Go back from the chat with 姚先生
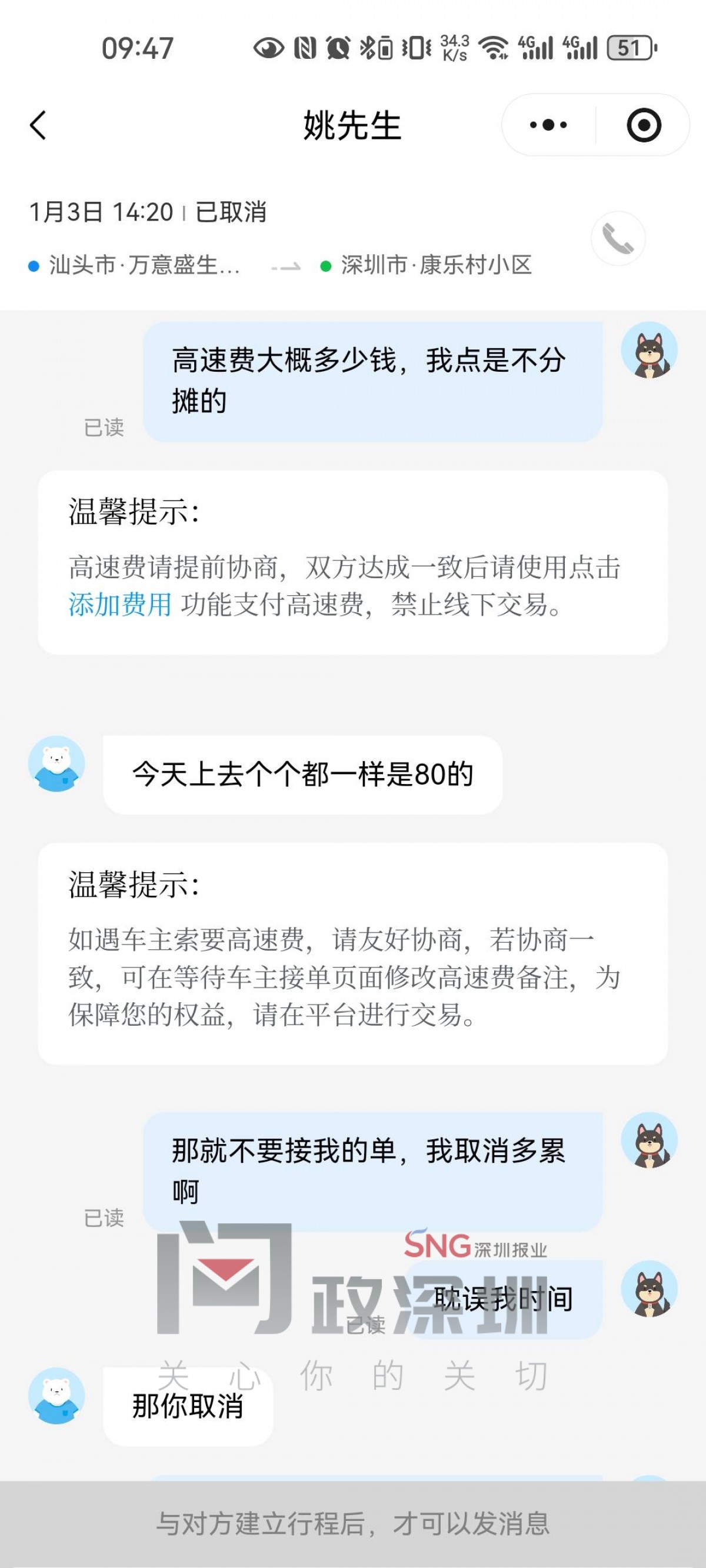 (x=38, y=125)
